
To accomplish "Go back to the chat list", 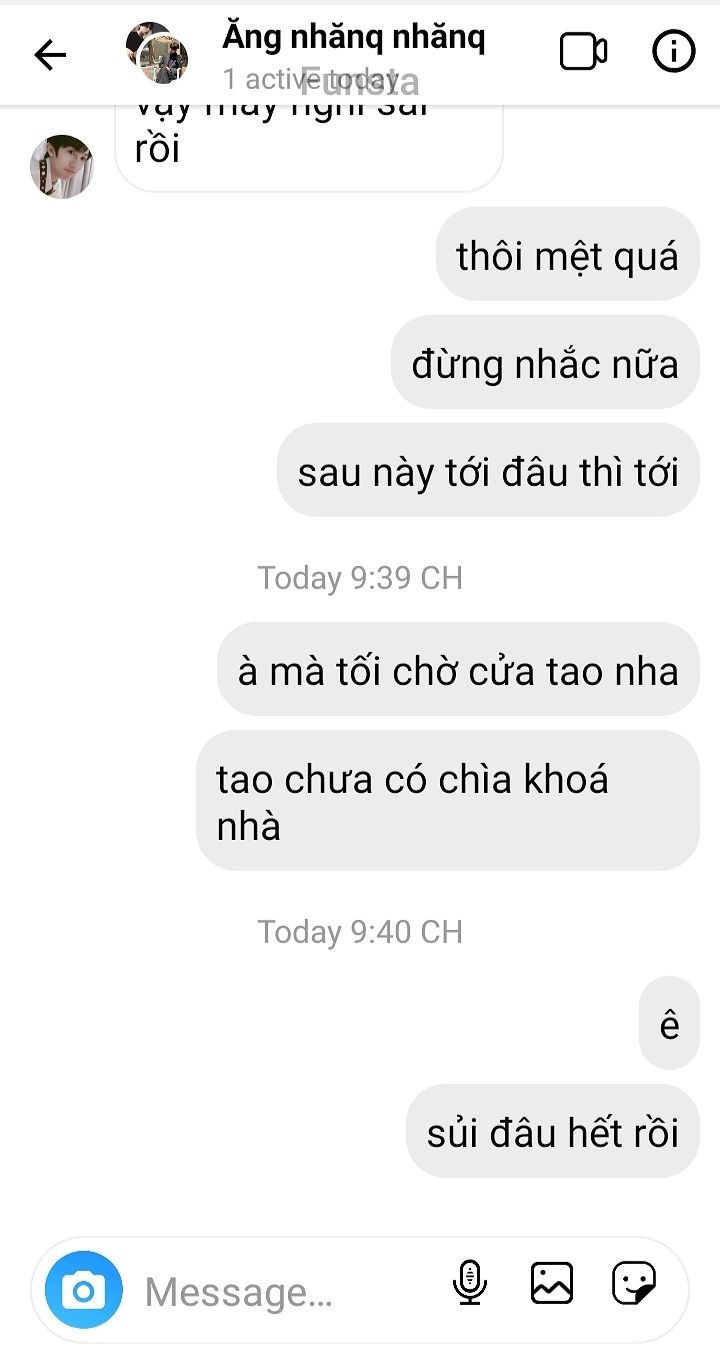I will coord(50,55).
